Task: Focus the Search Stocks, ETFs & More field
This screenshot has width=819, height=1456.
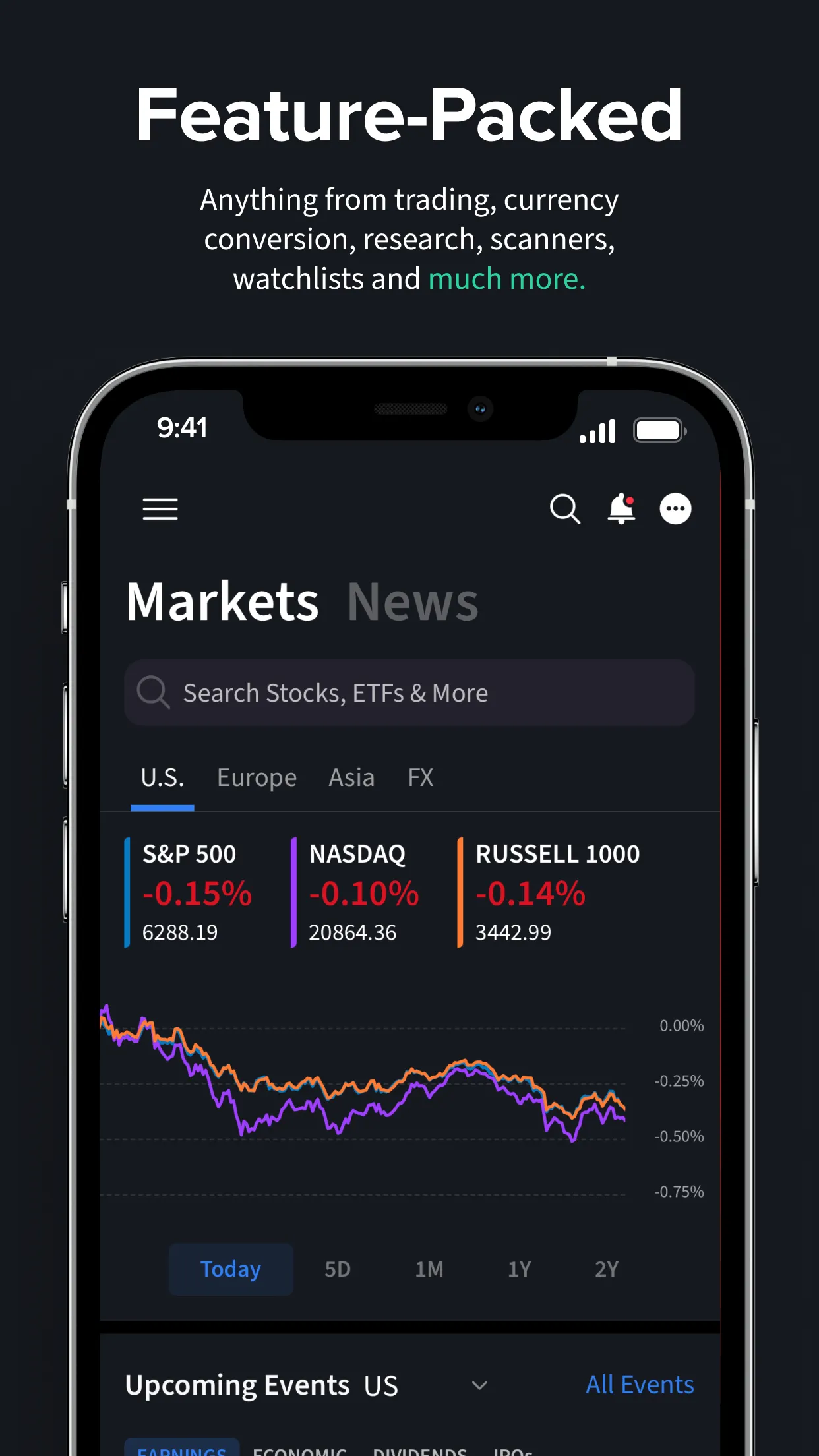Action: [409, 692]
